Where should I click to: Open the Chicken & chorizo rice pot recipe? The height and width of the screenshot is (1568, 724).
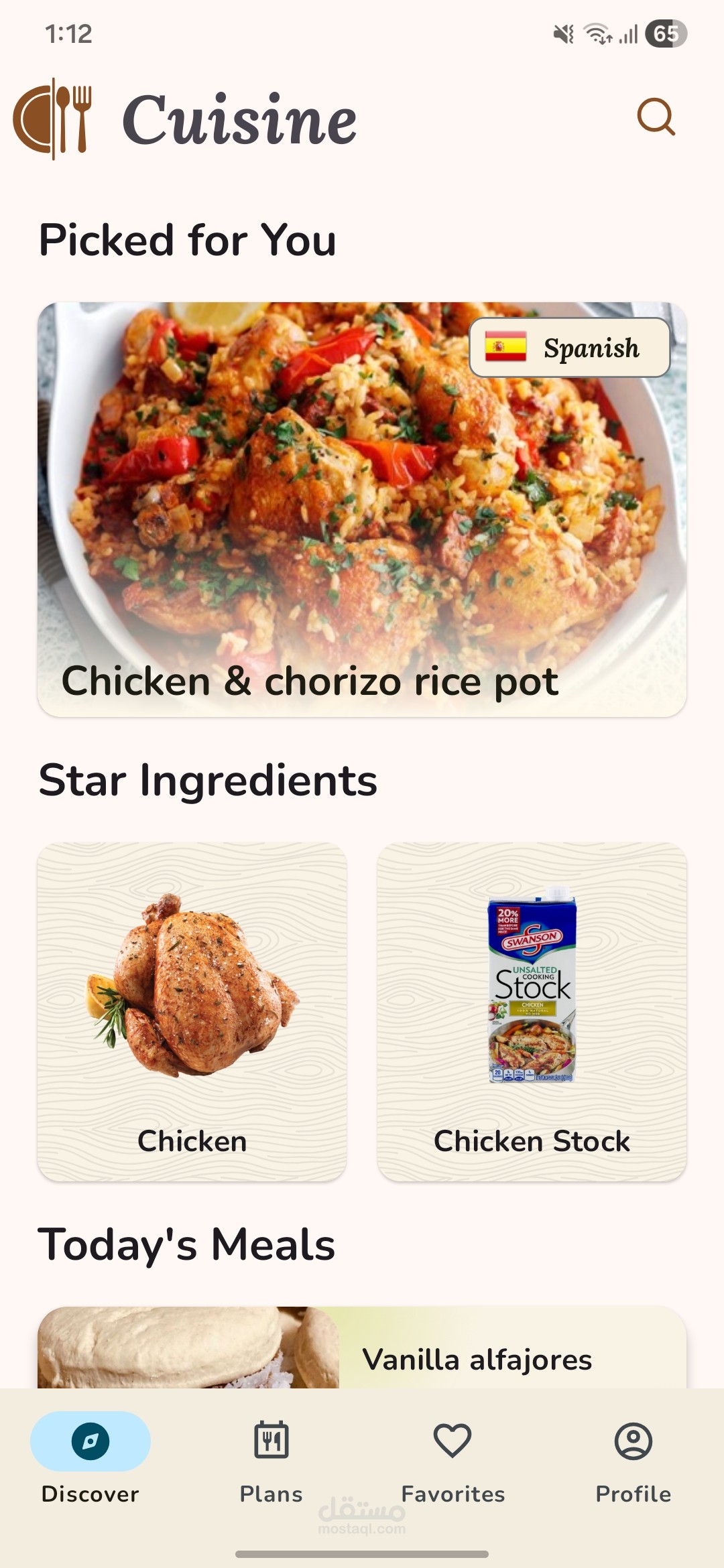click(x=362, y=509)
